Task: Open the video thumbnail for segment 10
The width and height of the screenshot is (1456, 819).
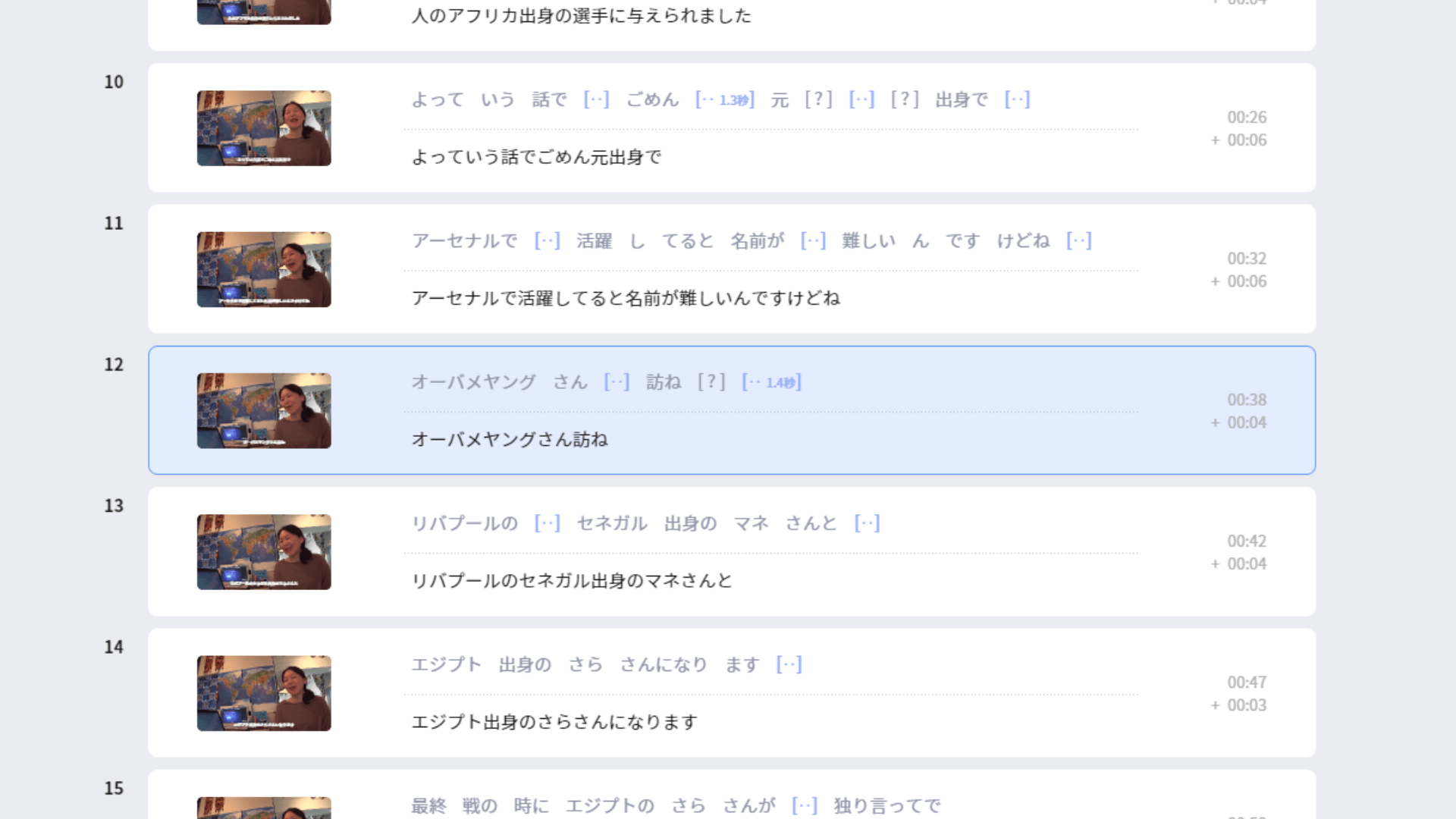Action: [264, 128]
